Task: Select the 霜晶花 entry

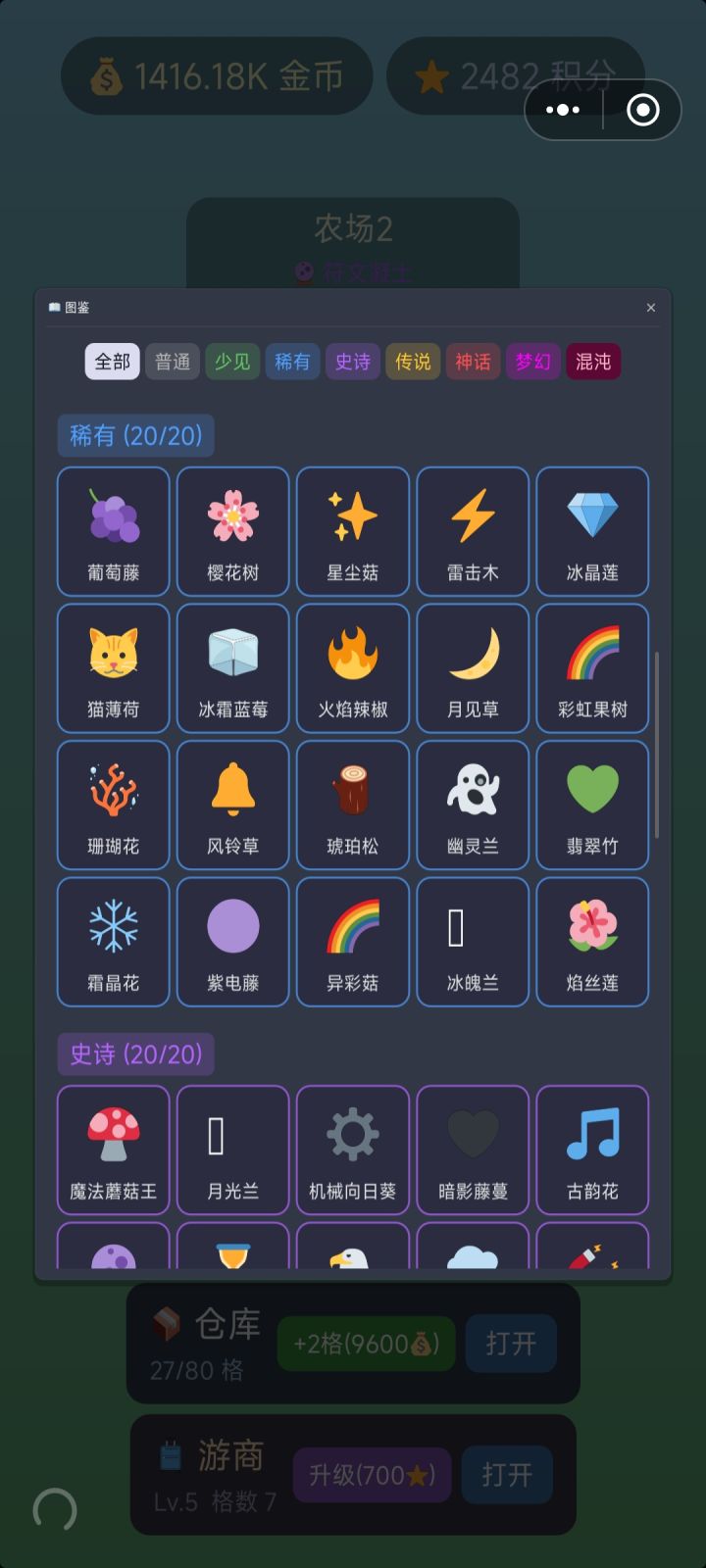Action: tap(114, 942)
